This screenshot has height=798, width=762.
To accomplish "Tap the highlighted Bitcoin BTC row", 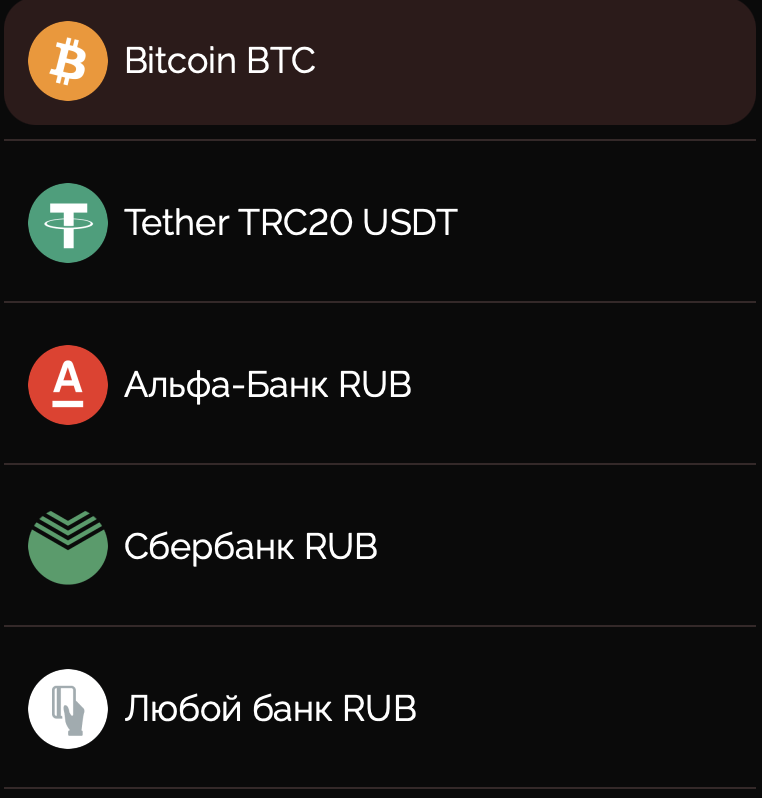I will click(380, 61).
